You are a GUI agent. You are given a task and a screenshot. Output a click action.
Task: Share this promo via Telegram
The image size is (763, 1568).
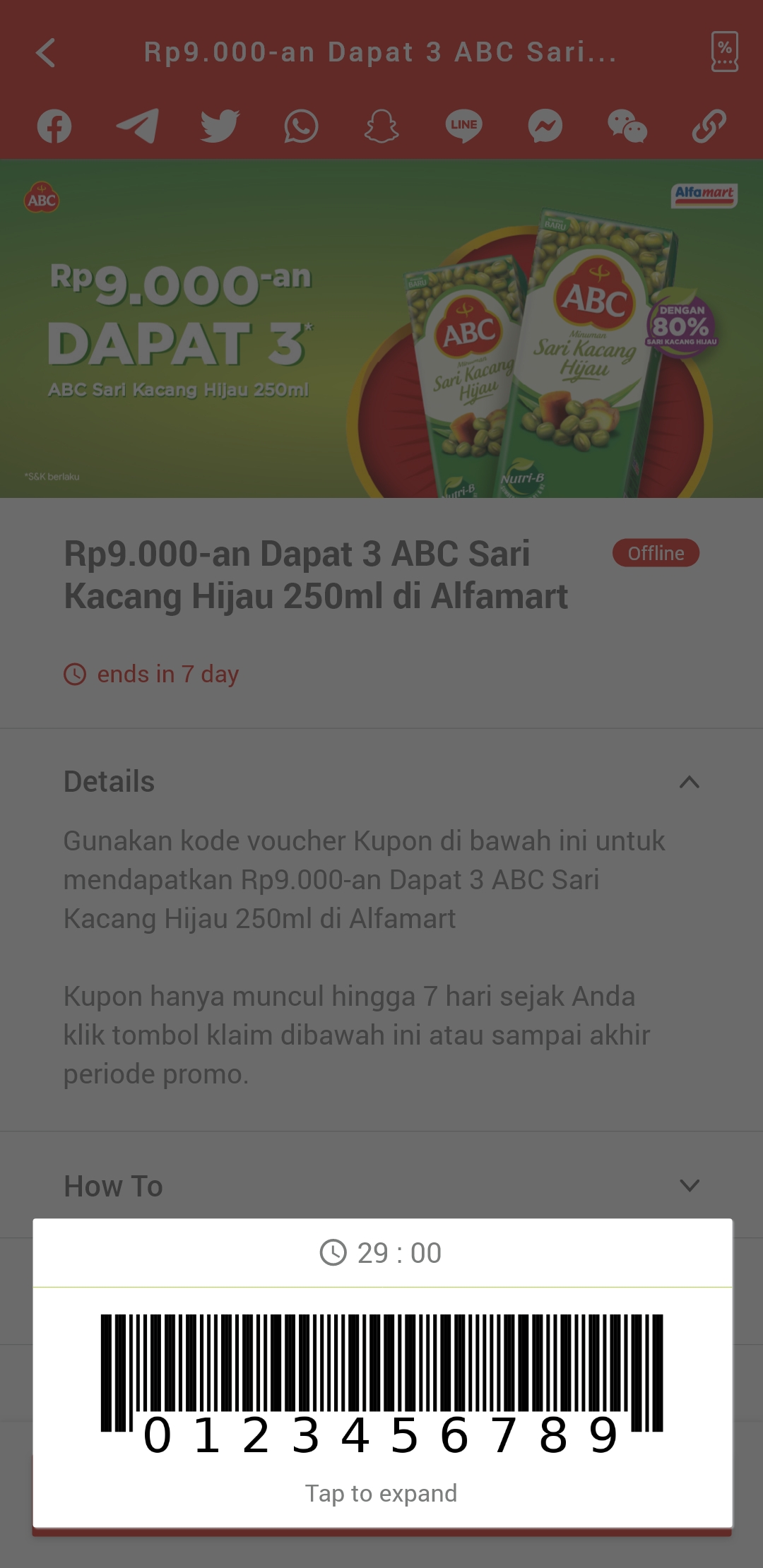(137, 126)
